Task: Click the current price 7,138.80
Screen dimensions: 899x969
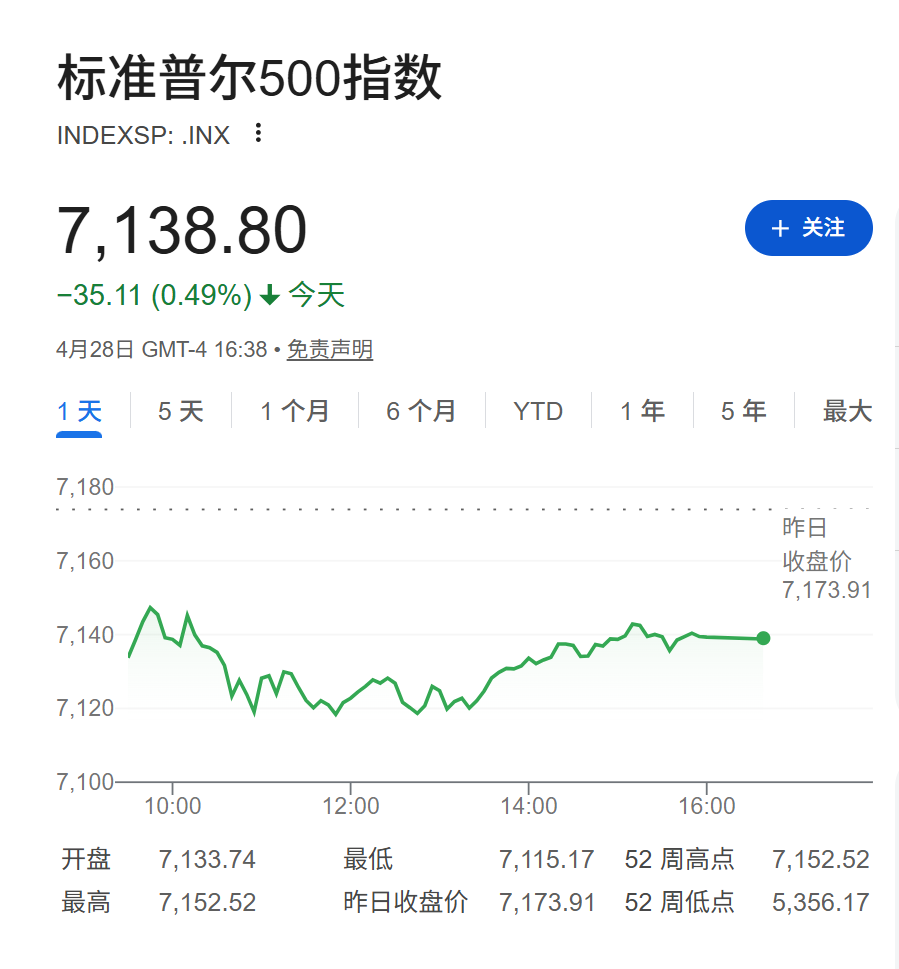Action: (x=182, y=228)
